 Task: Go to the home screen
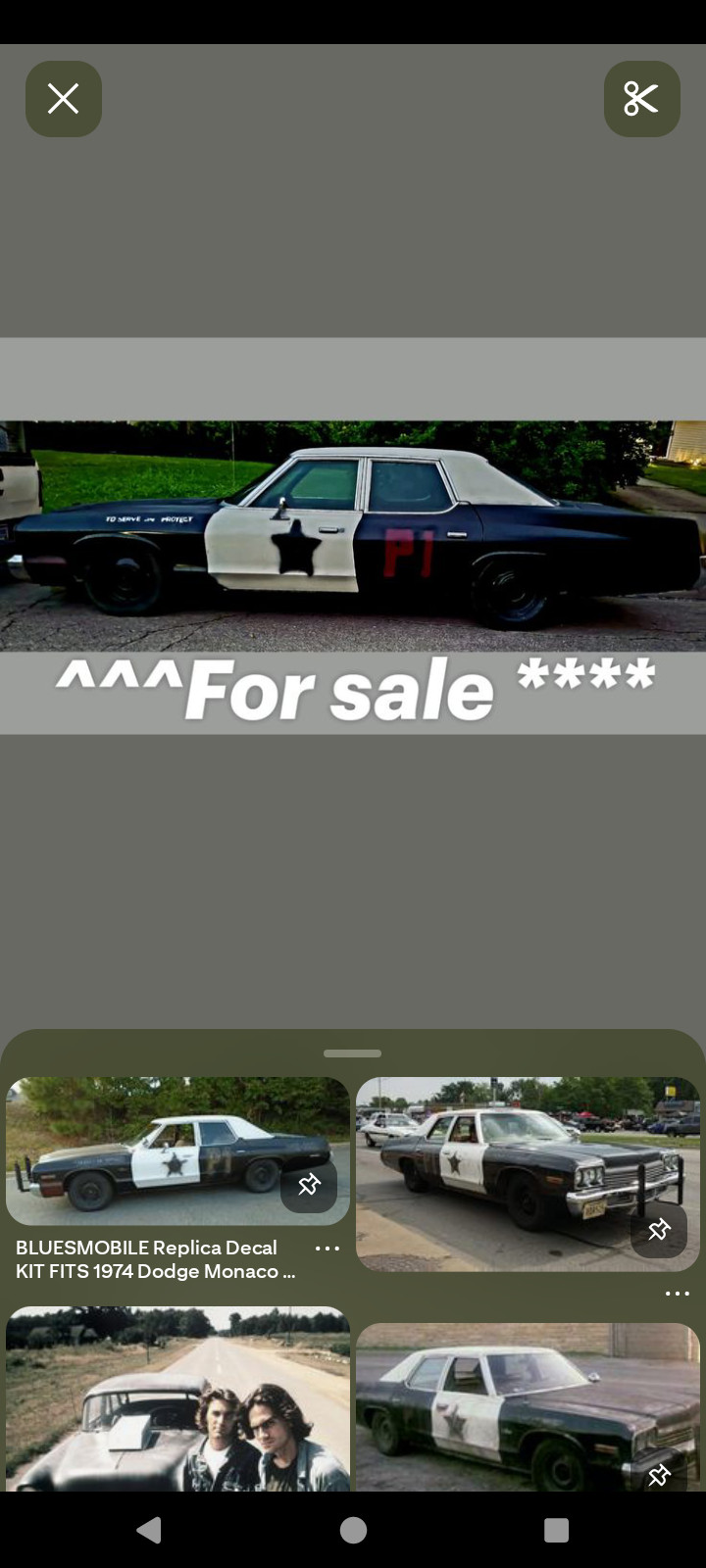coord(353,1530)
